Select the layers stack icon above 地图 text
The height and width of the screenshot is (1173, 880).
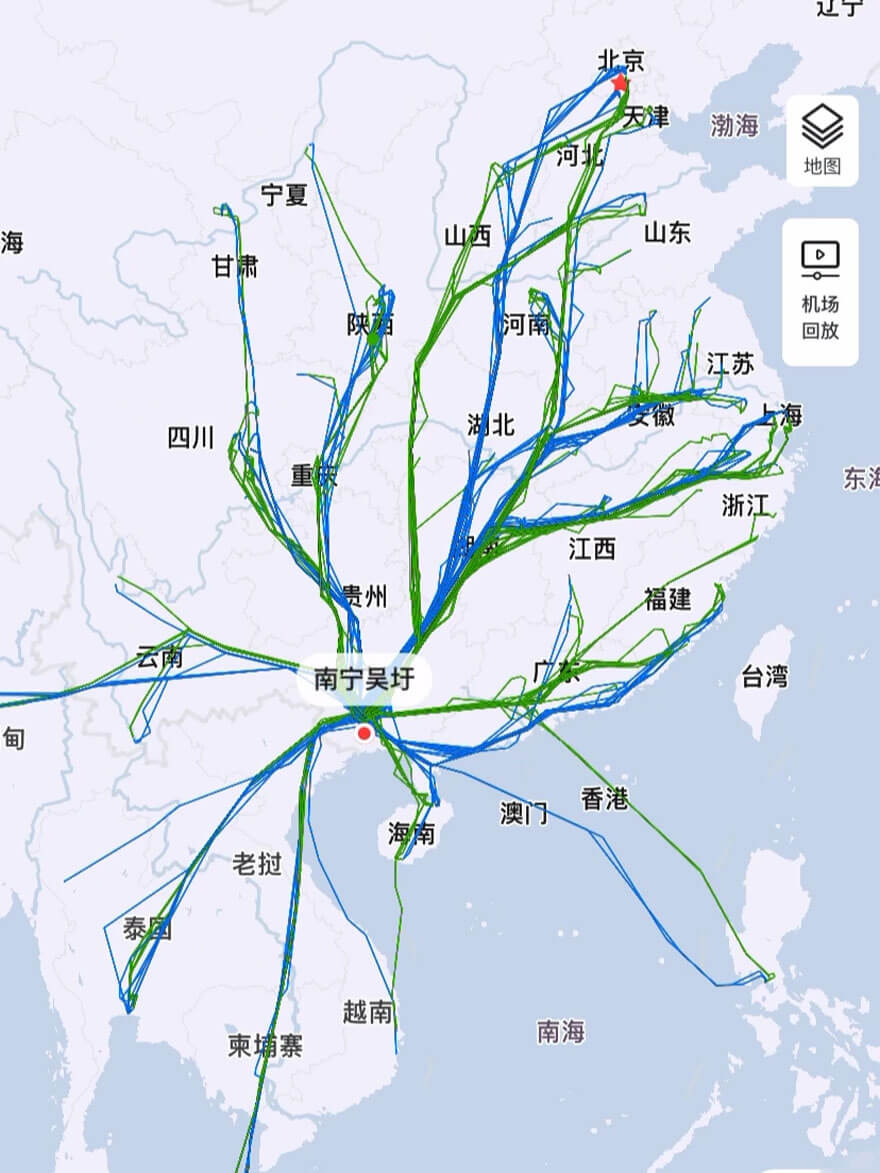tap(824, 126)
